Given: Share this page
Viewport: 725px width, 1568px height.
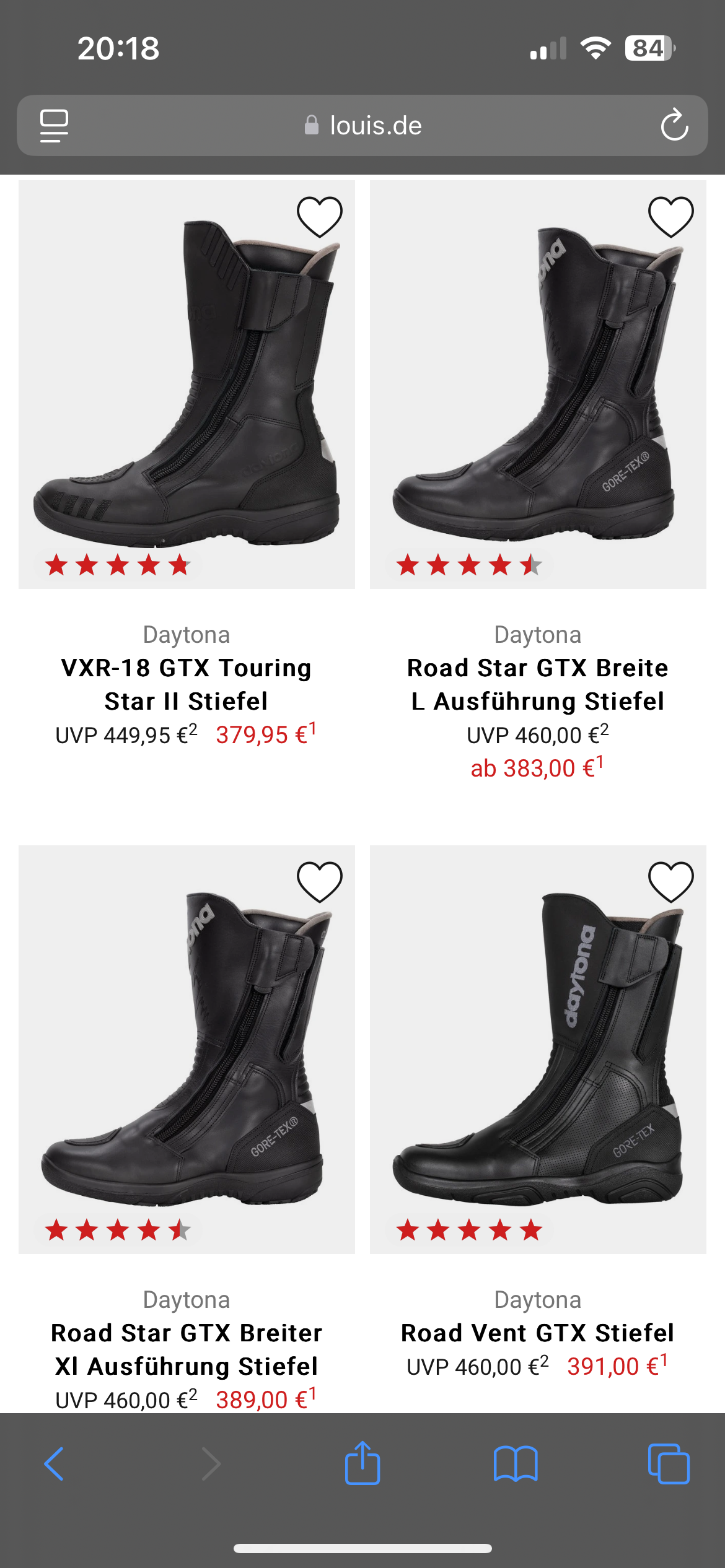Looking at the screenshot, I should pos(362,1464).
